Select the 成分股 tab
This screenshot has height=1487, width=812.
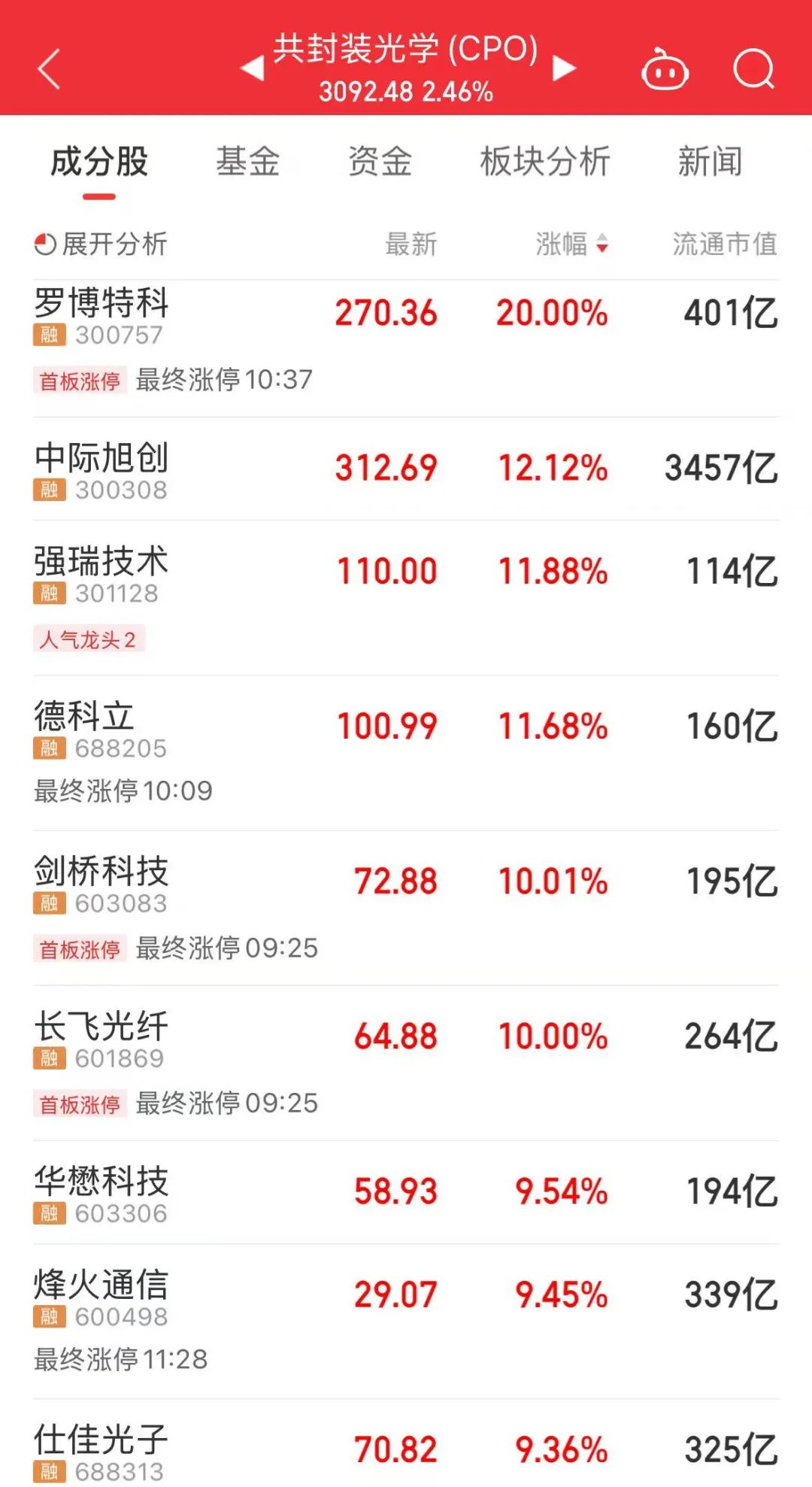(99, 162)
